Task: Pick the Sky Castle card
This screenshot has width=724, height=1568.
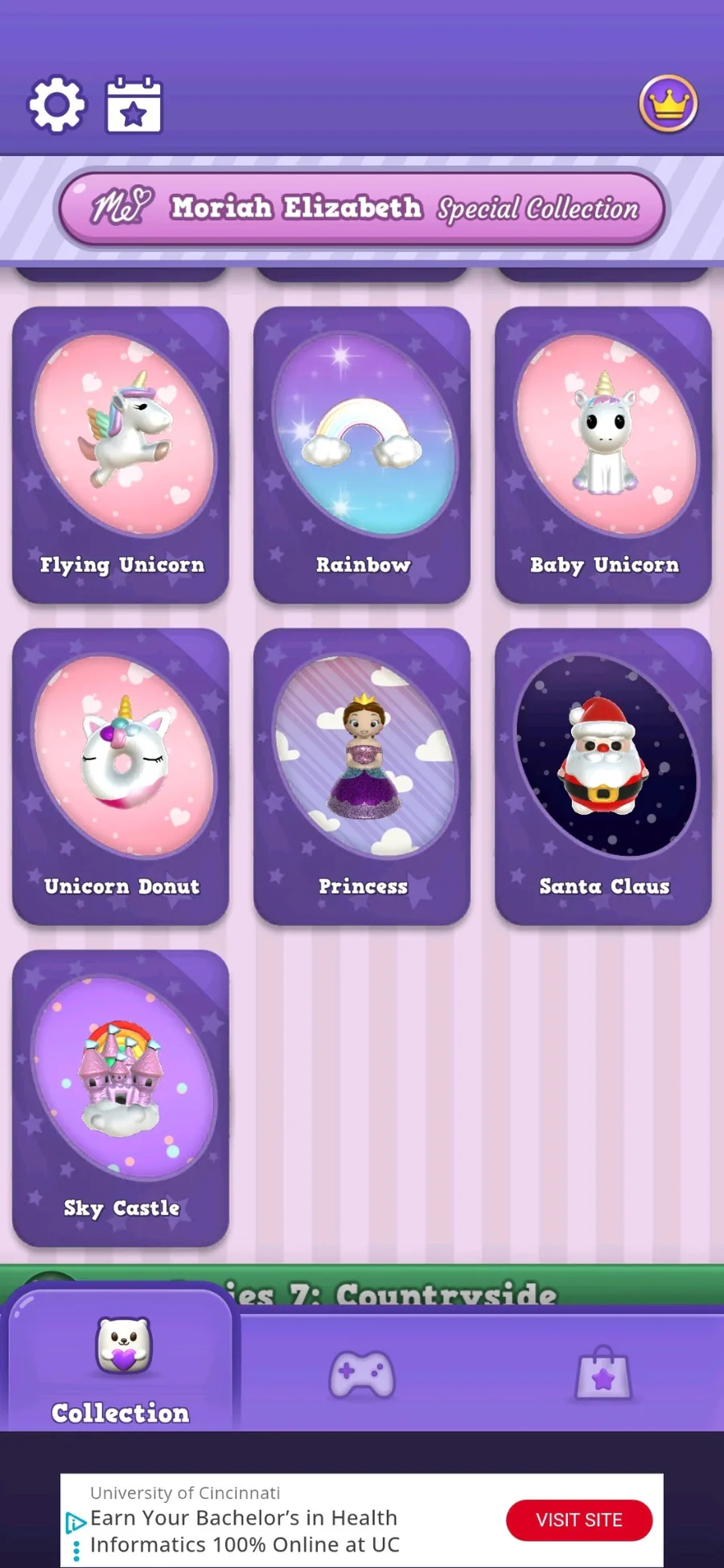Action: coord(121,1098)
